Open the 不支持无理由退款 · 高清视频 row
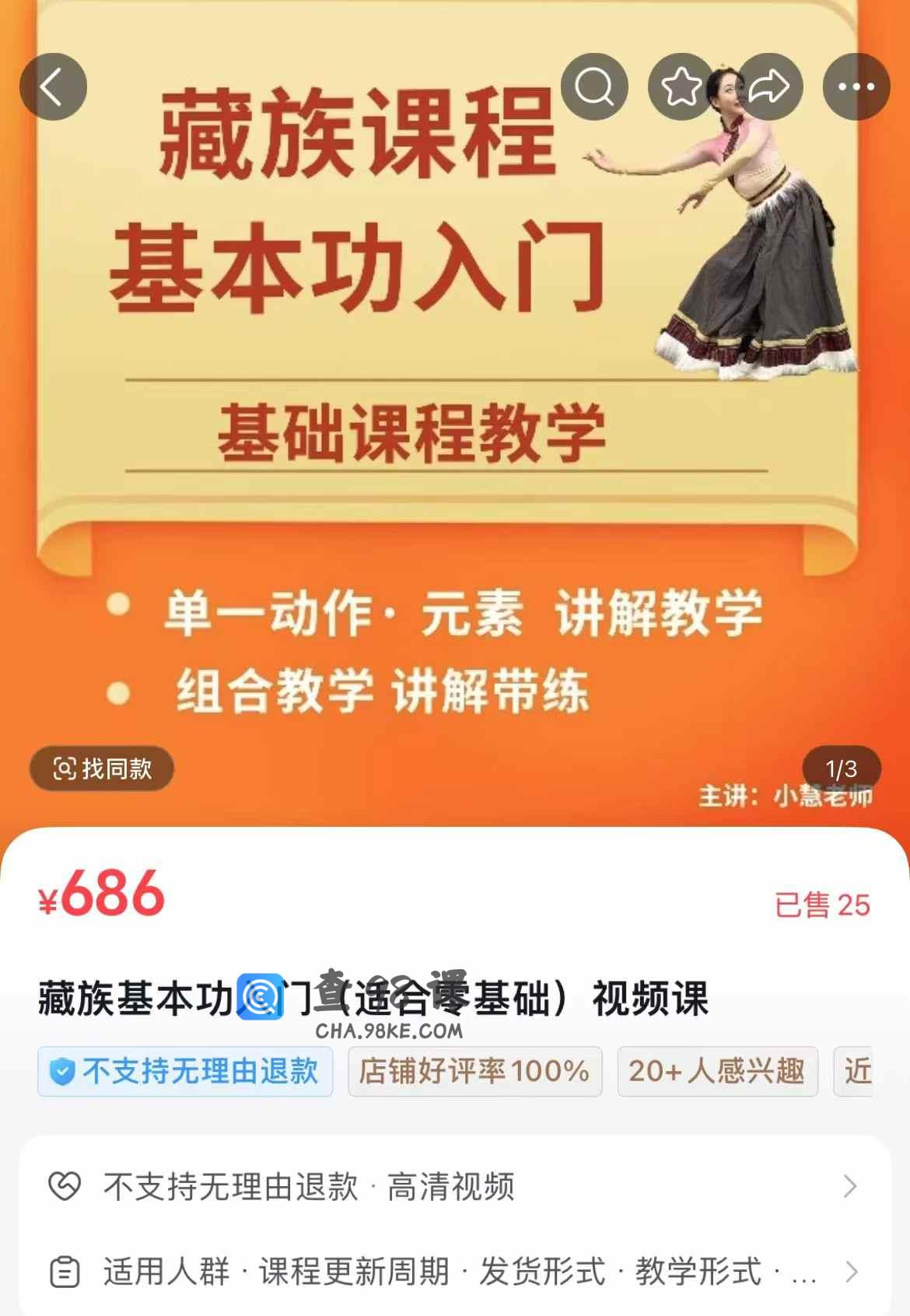This screenshot has width=910, height=1316. (454, 1186)
